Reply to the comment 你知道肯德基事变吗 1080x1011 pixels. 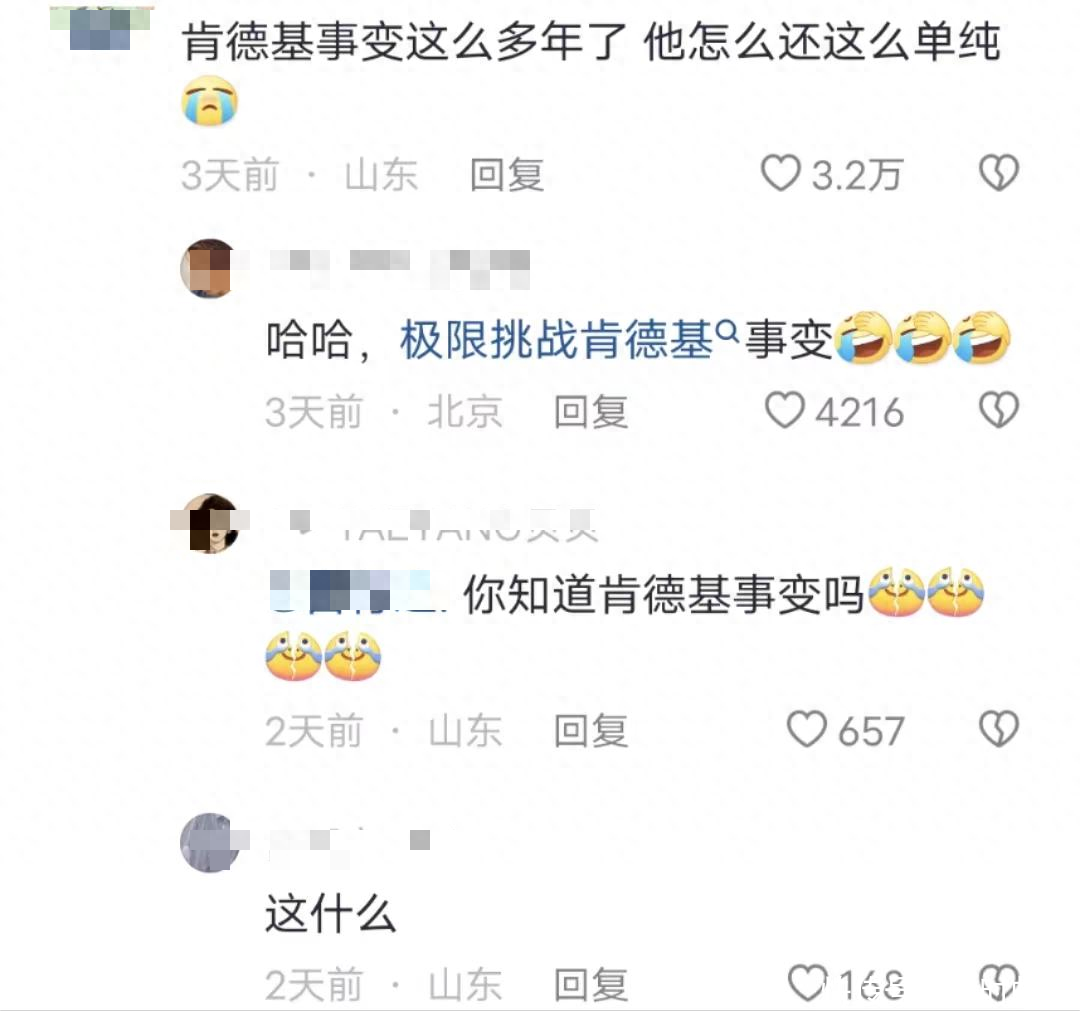tap(591, 732)
